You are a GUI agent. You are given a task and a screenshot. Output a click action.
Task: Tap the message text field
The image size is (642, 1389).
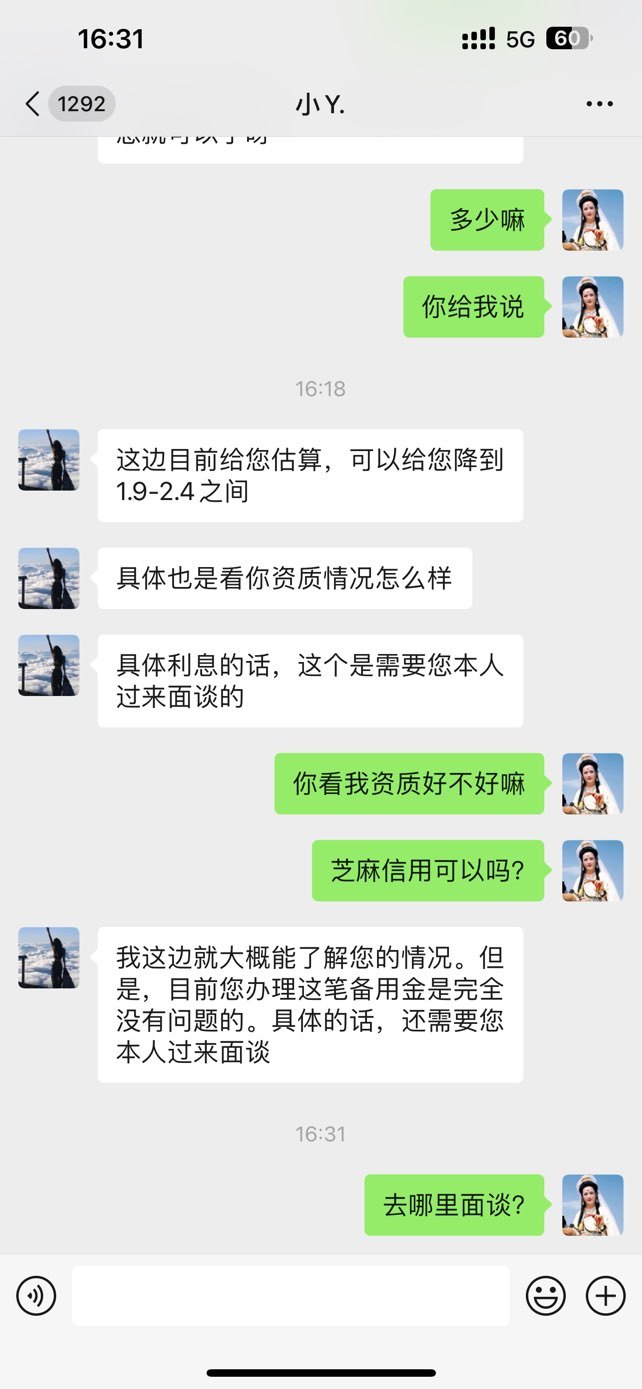(x=291, y=1296)
